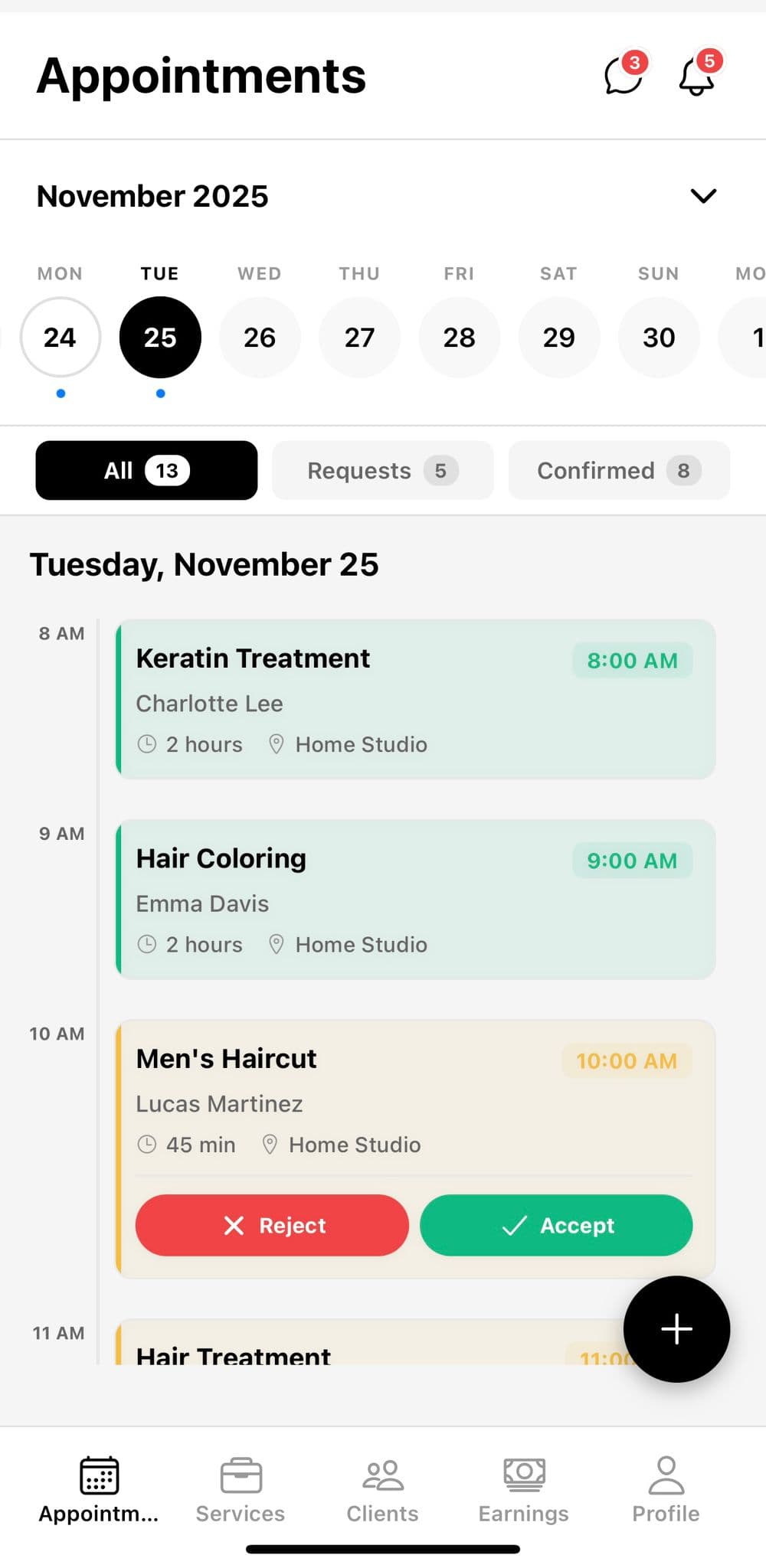Image resolution: width=766 pixels, height=1568 pixels.
Task: Reject Lucas Martinez's haircut request
Action: (x=271, y=1225)
